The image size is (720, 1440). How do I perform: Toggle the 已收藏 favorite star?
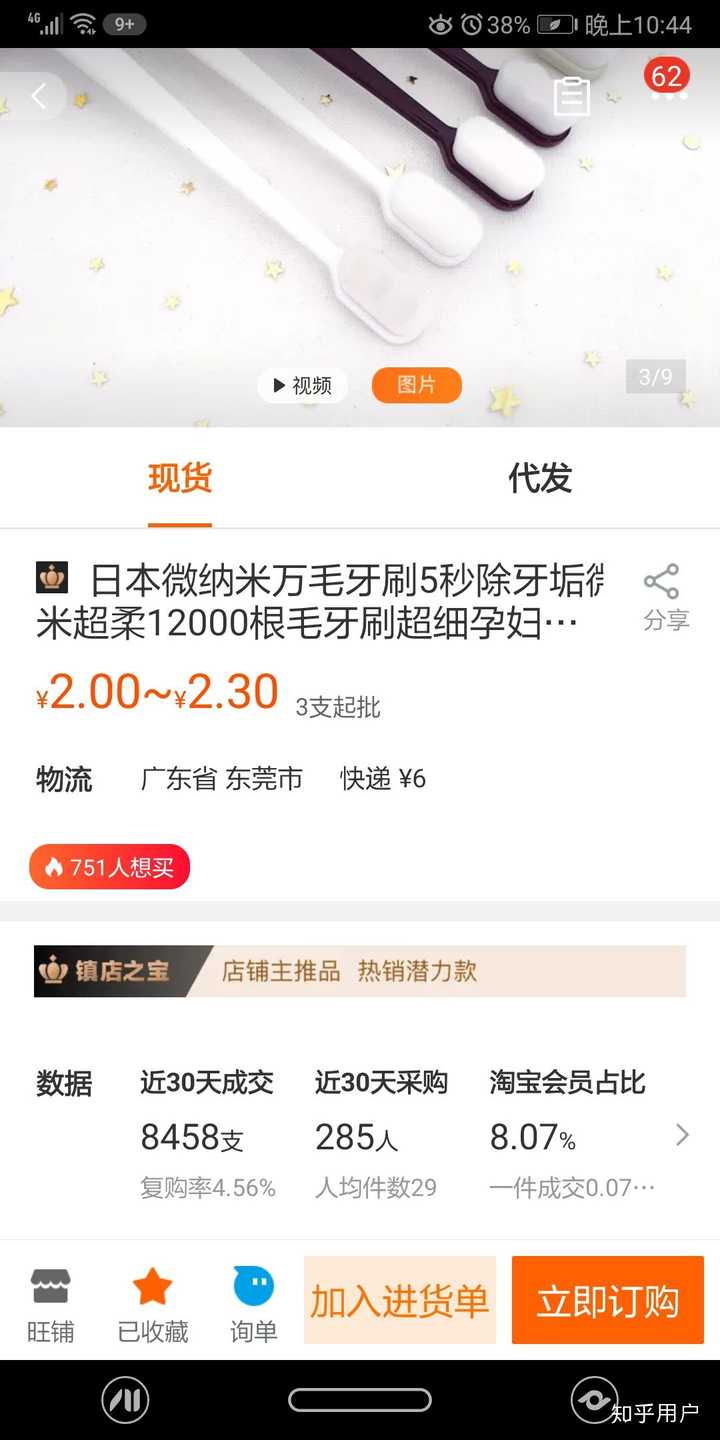click(x=153, y=1304)
